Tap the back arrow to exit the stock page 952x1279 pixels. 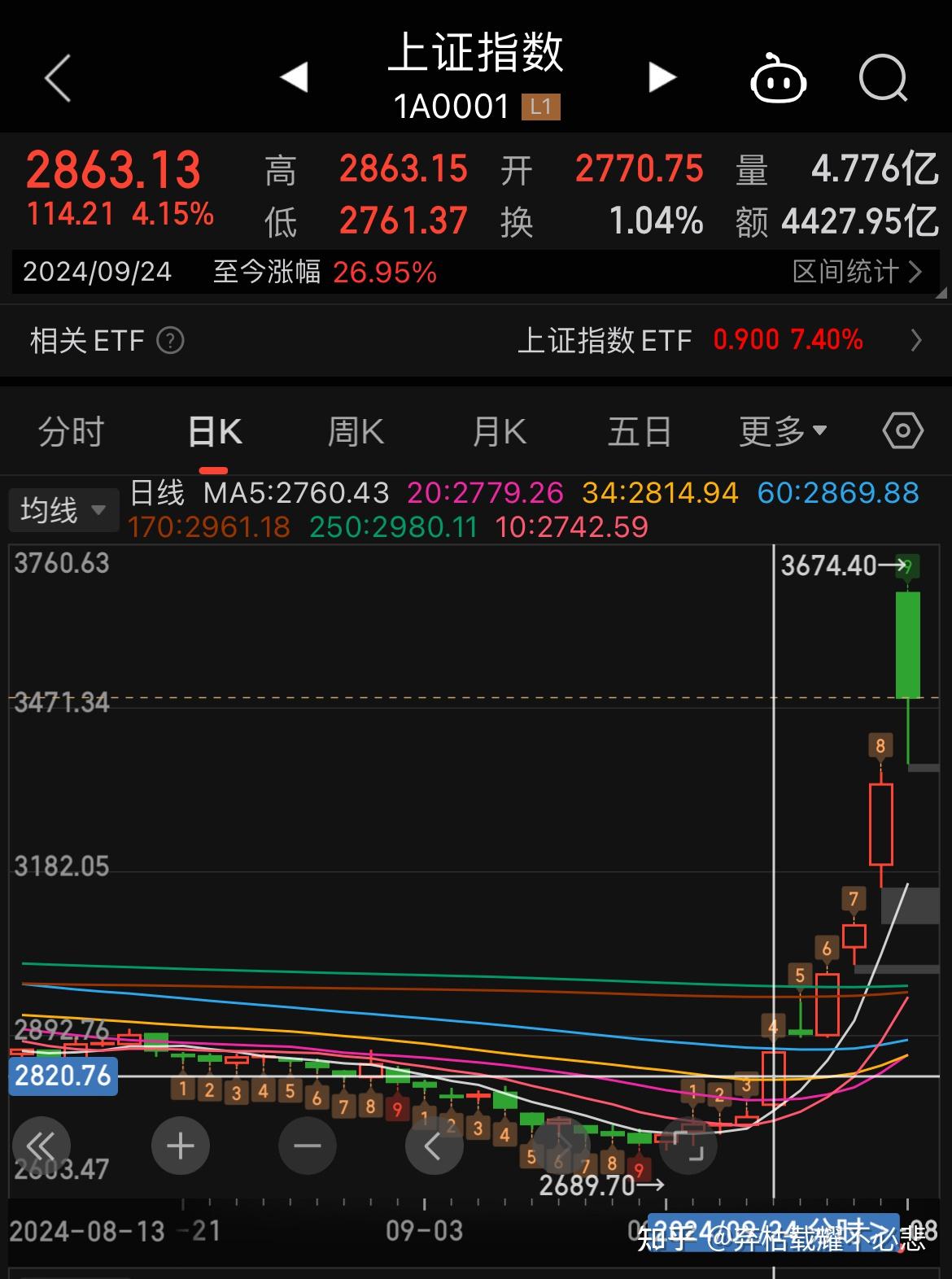(55, 77)
